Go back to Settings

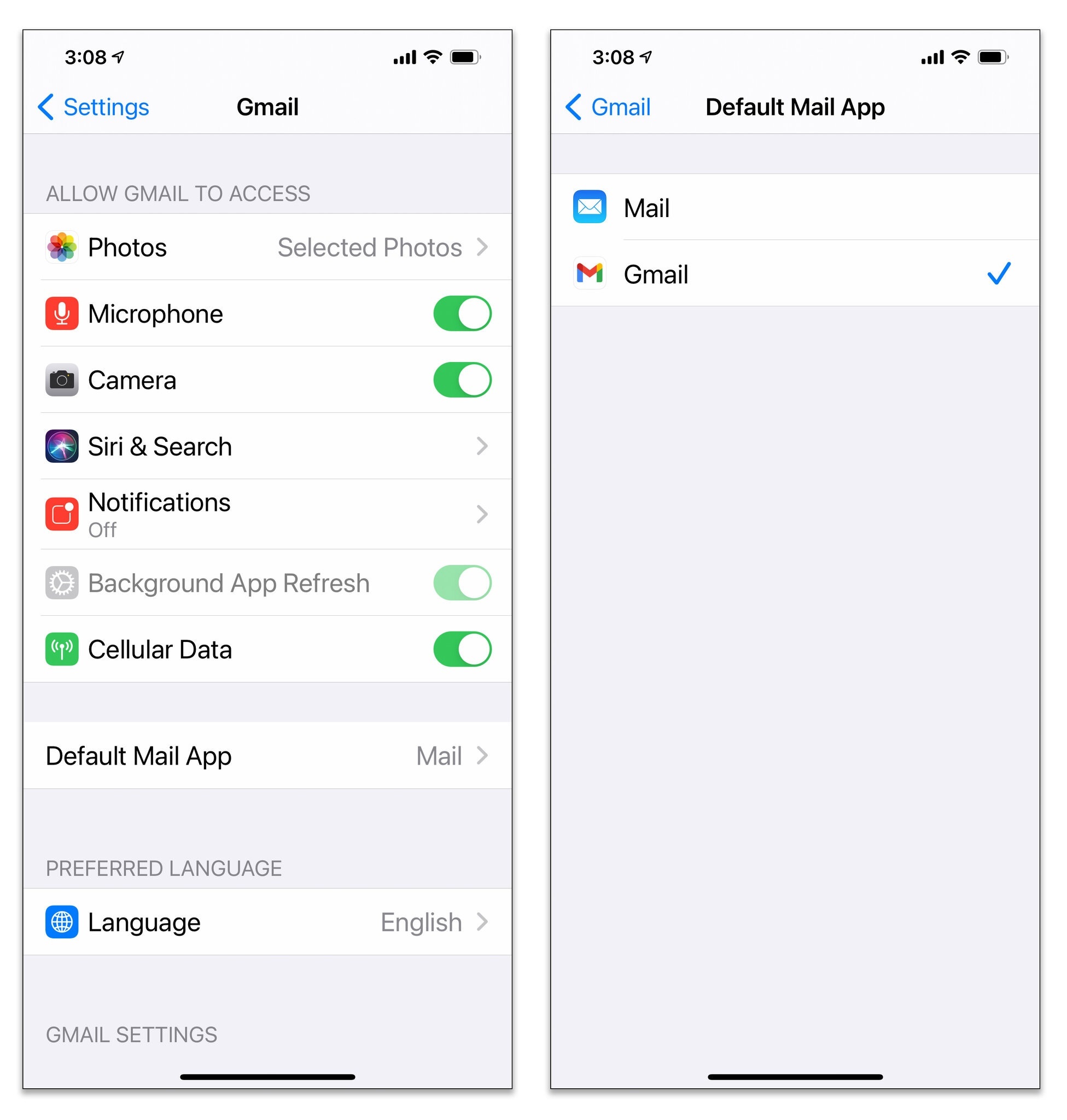tap(94, 107)
